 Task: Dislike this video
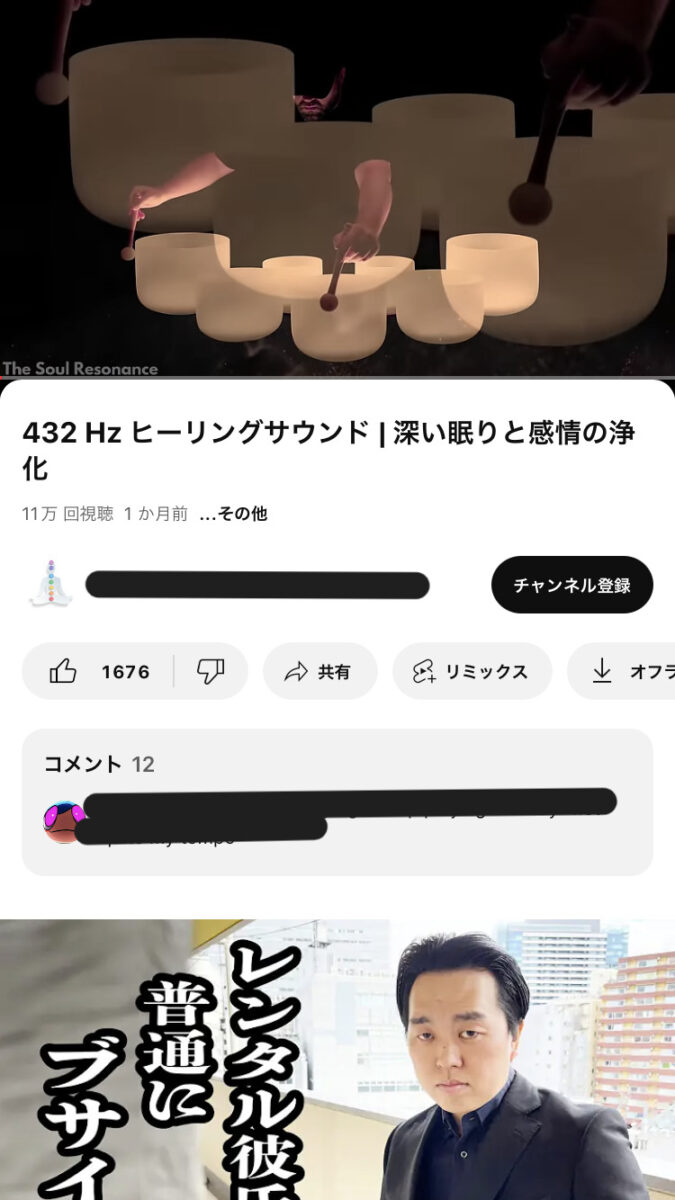point(211,671)
